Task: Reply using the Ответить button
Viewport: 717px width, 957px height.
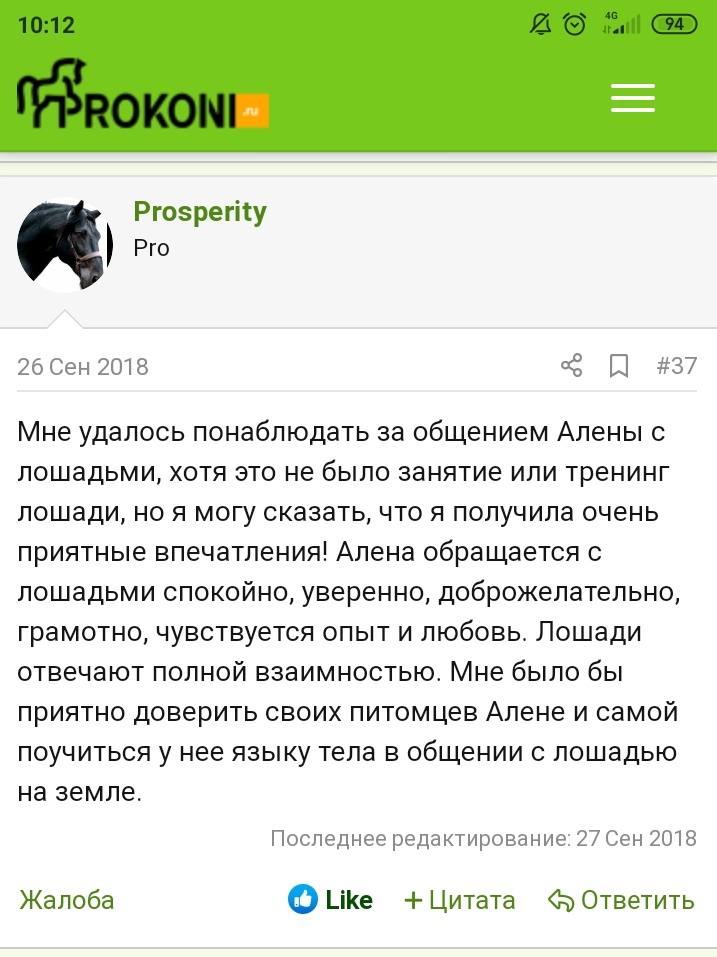Action: [x=622, y=900]
